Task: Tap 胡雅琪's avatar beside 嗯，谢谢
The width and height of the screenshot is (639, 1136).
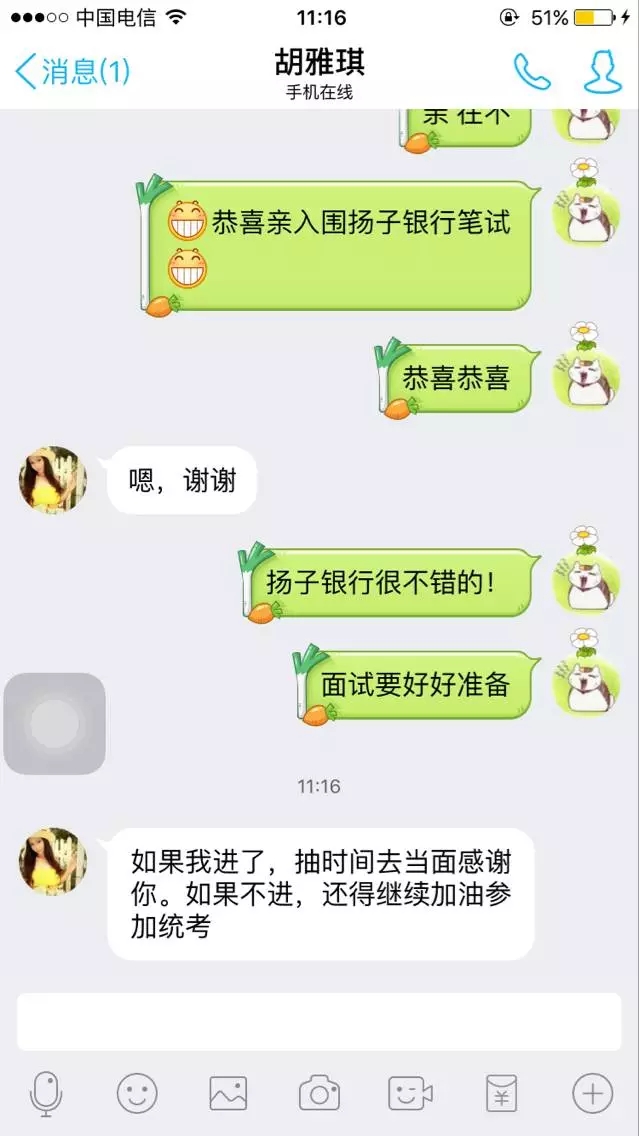Action: tap(53, 480)
